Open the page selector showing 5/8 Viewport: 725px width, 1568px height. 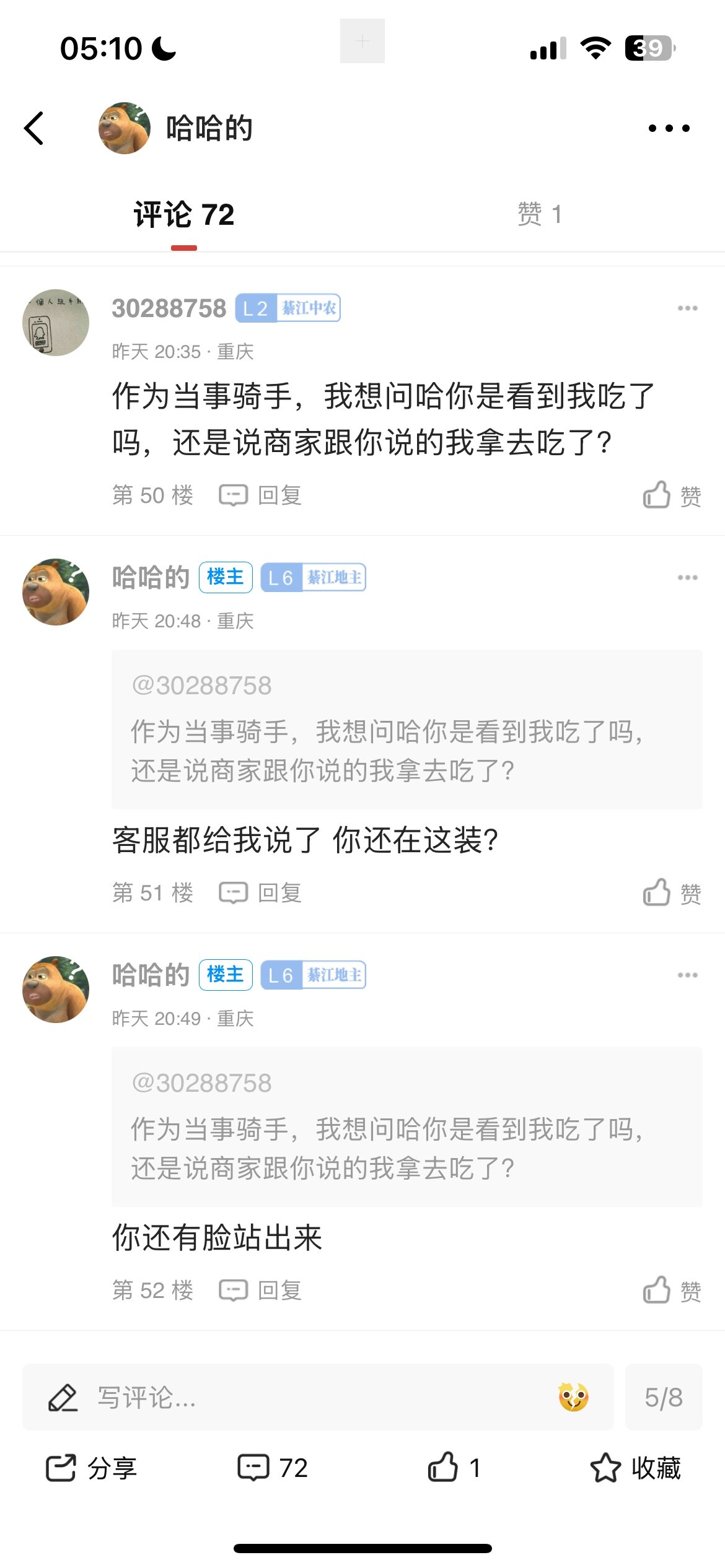point(663,1397)
